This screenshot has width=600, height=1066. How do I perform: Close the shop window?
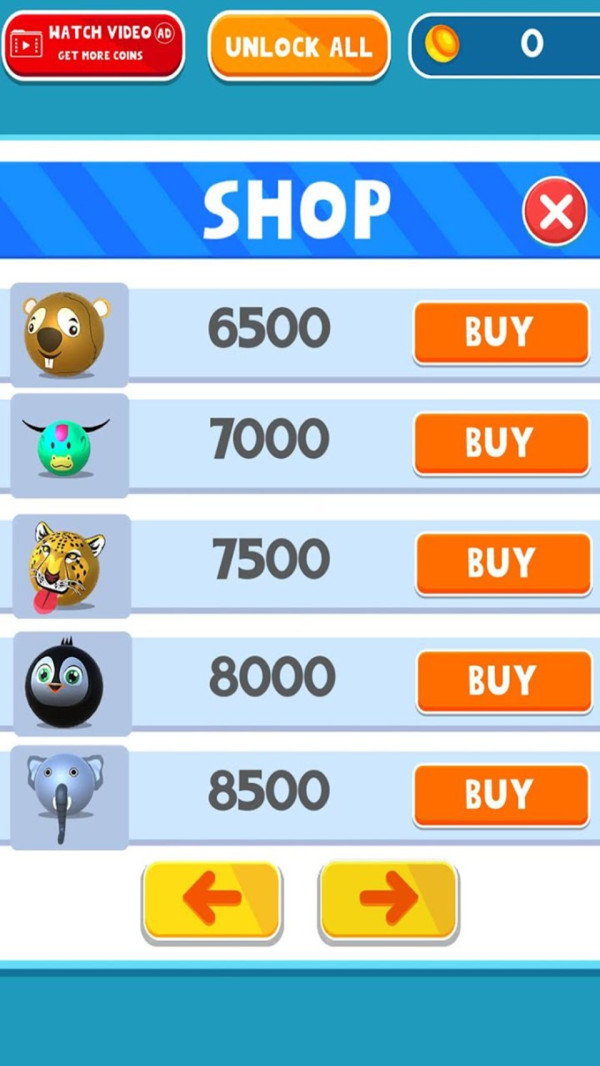555,211
